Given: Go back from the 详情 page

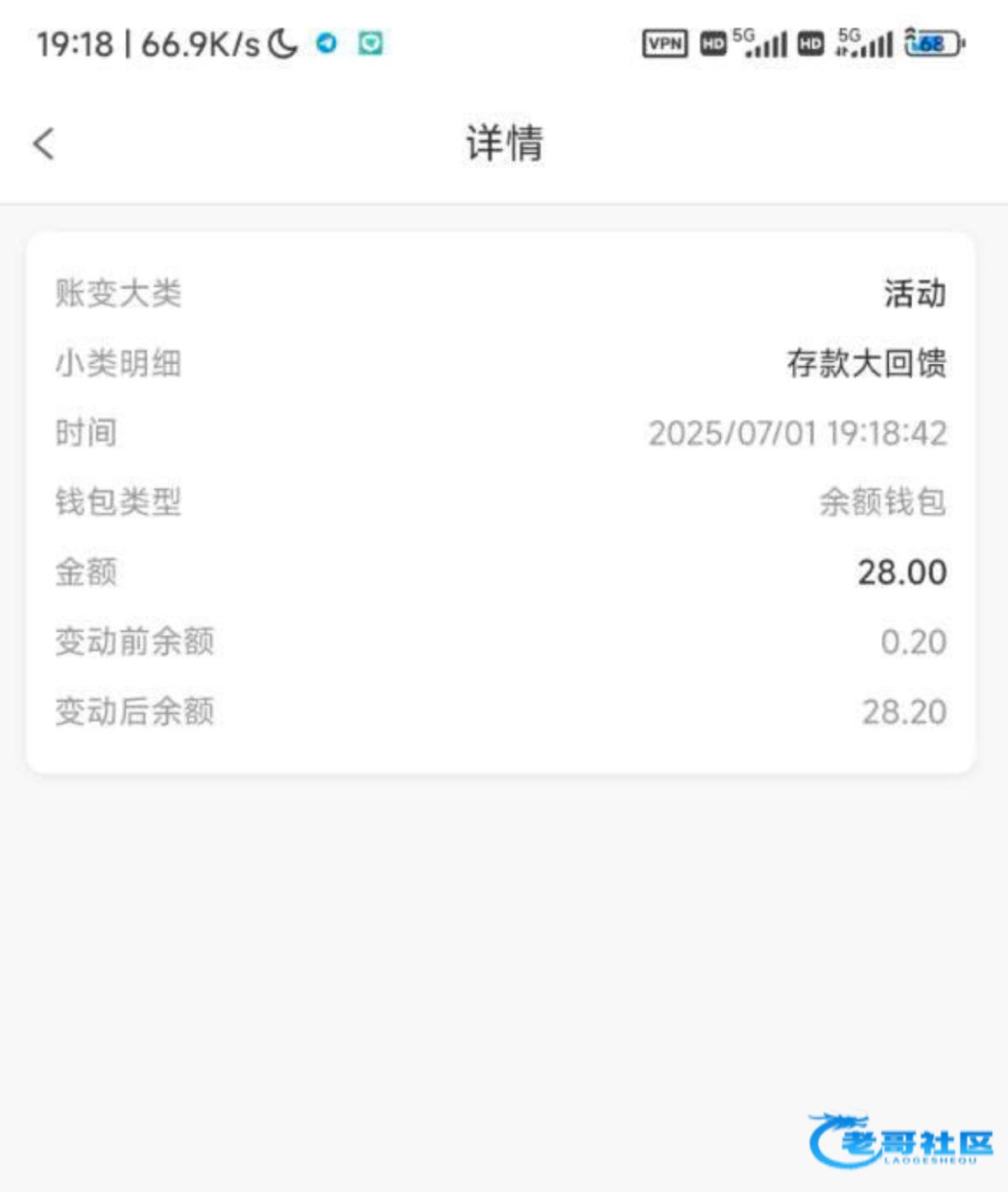Looking at the screenshot, I should click(44, 144).
